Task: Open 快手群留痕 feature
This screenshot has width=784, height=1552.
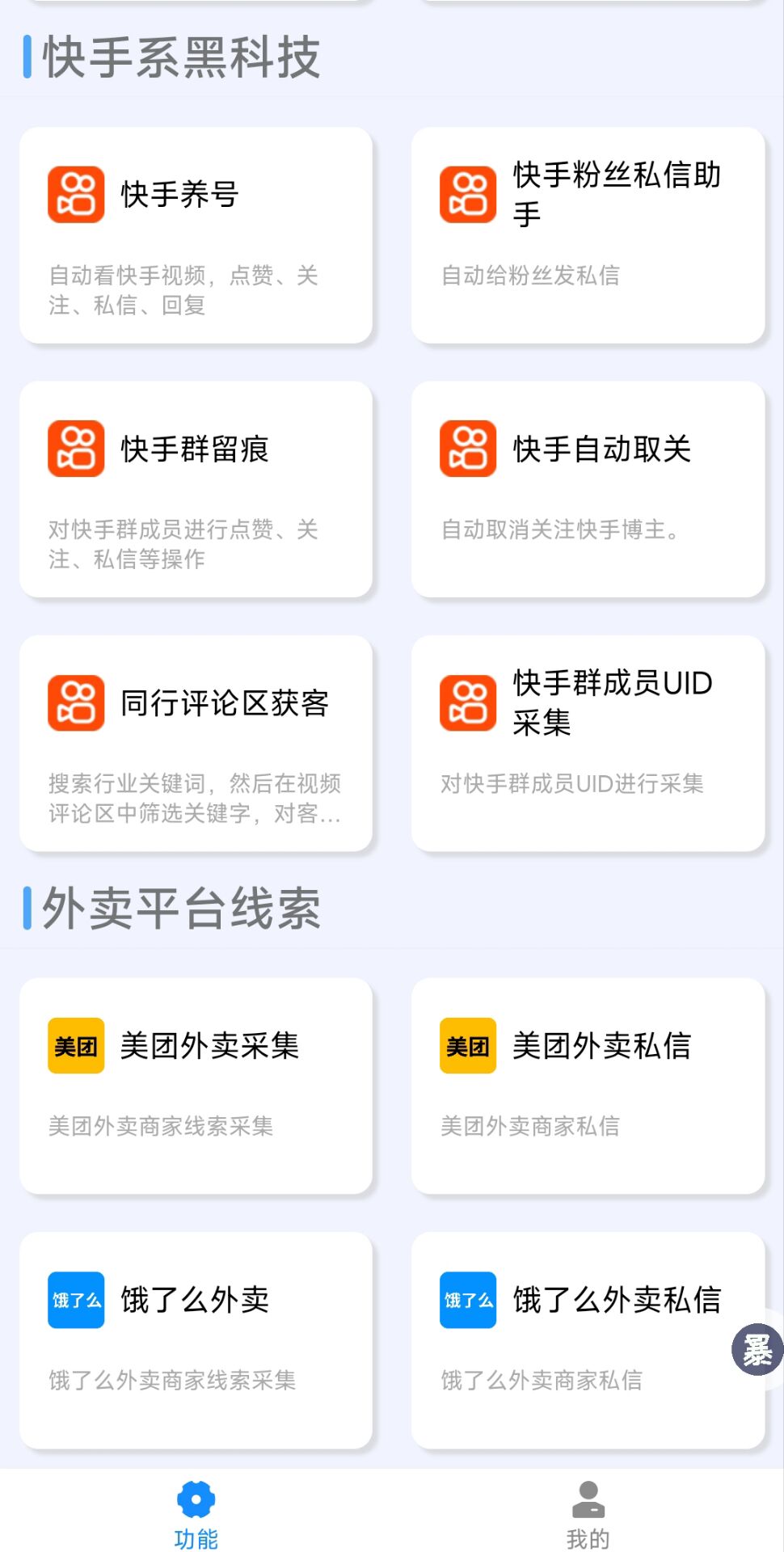Action: coord(196,489)
